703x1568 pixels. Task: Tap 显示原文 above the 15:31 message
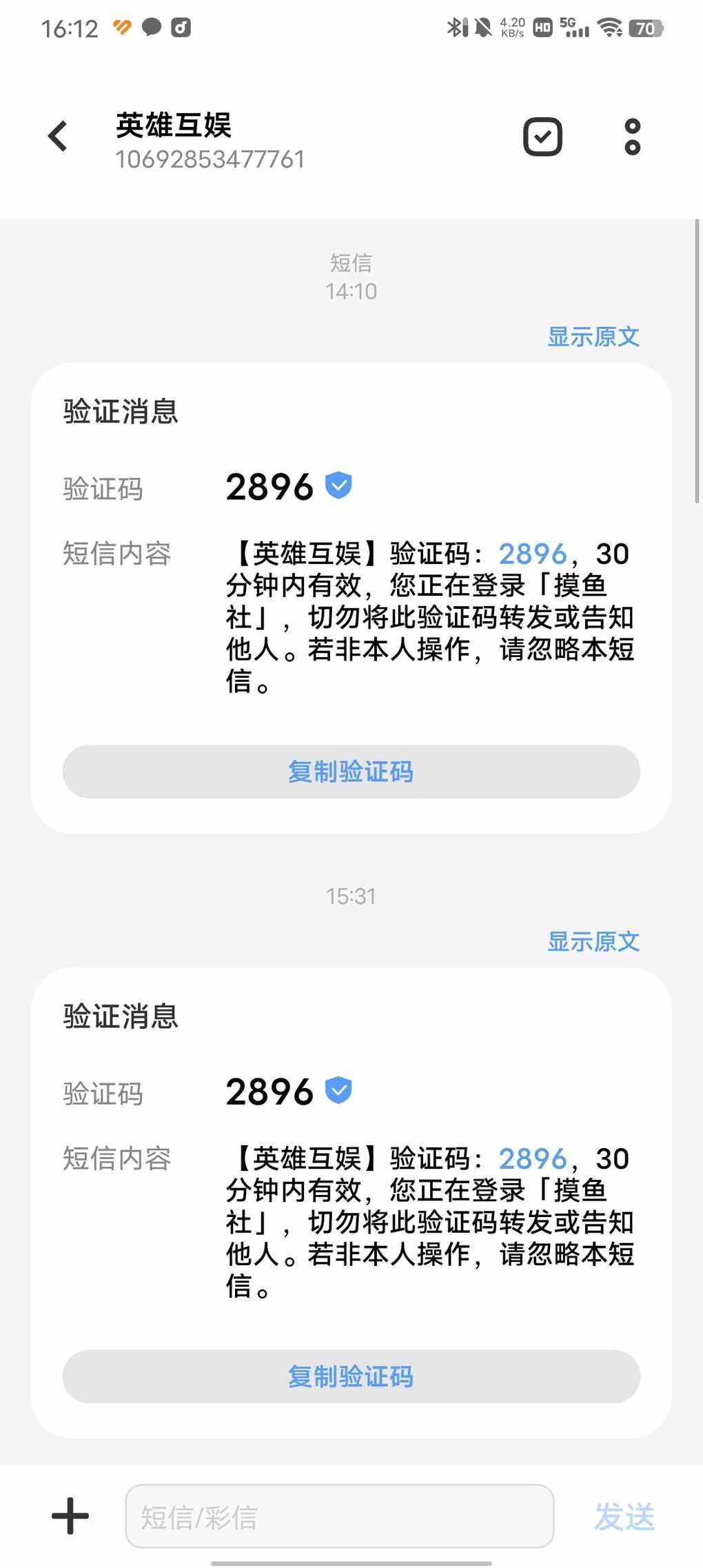593,941
